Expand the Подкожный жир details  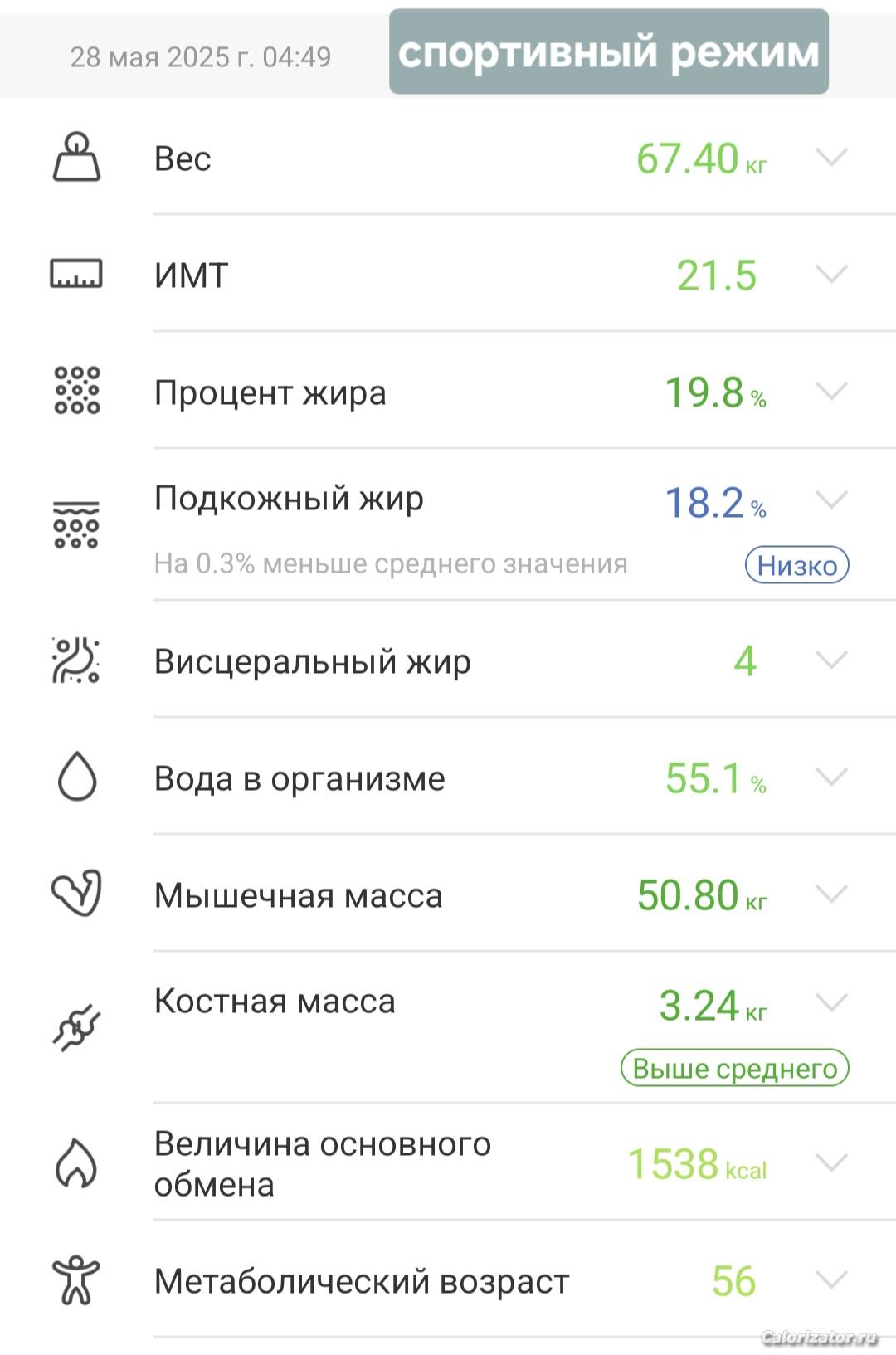click(x=831, y=500)
